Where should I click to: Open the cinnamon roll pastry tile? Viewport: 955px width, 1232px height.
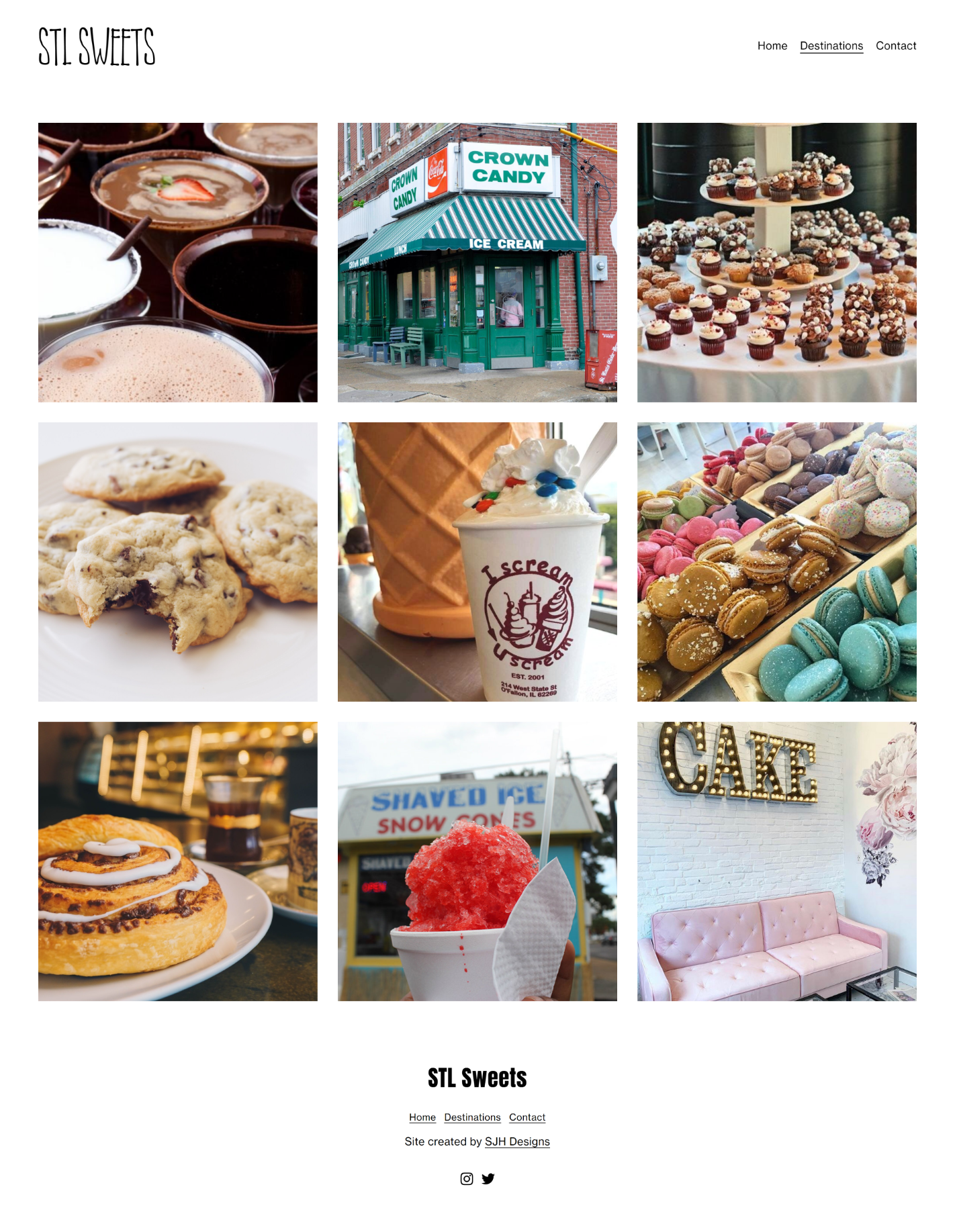[x=178, y=861]
